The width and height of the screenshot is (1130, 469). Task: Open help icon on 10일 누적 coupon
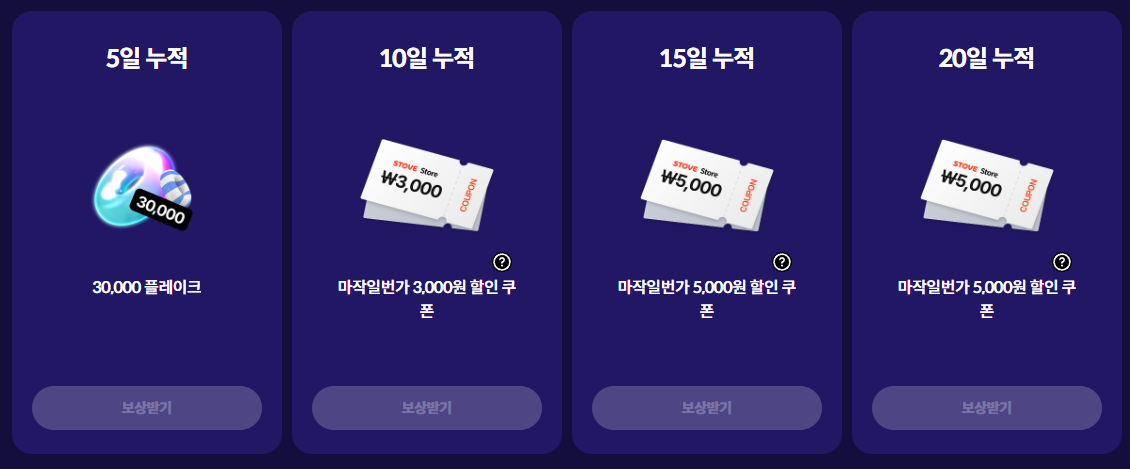tap(503, 262)
